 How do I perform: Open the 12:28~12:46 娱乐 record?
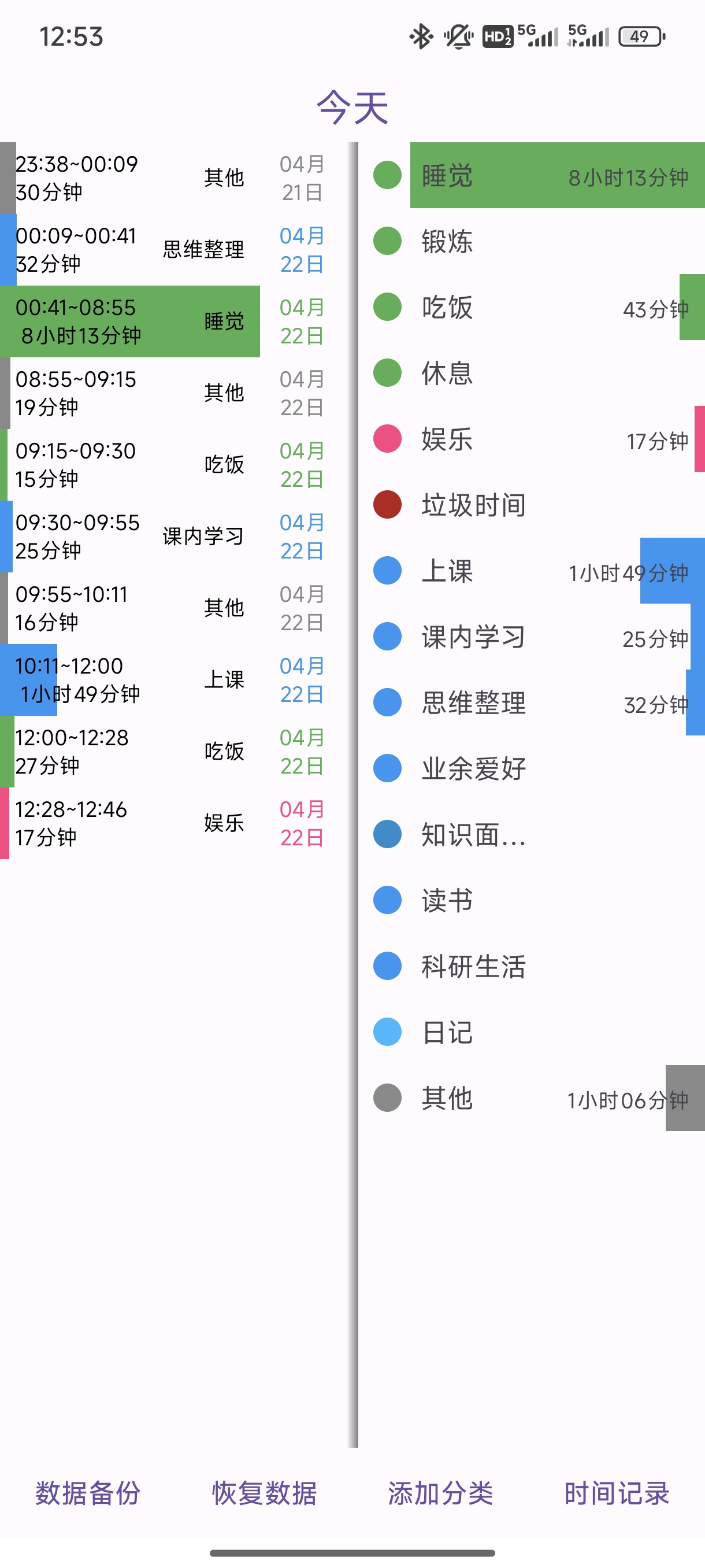(x=173, y=823)
